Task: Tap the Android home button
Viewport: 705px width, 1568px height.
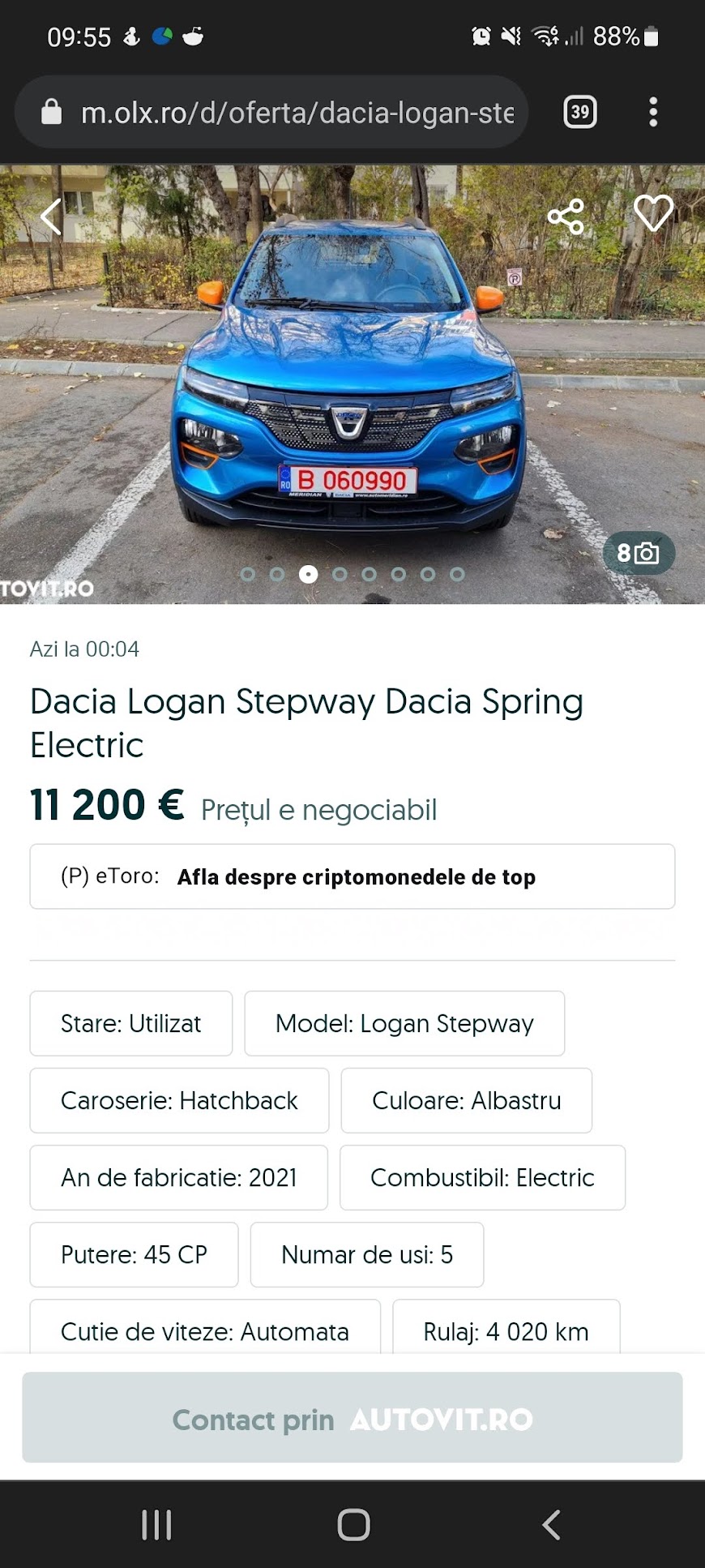Action: (x=353, y=1525)
